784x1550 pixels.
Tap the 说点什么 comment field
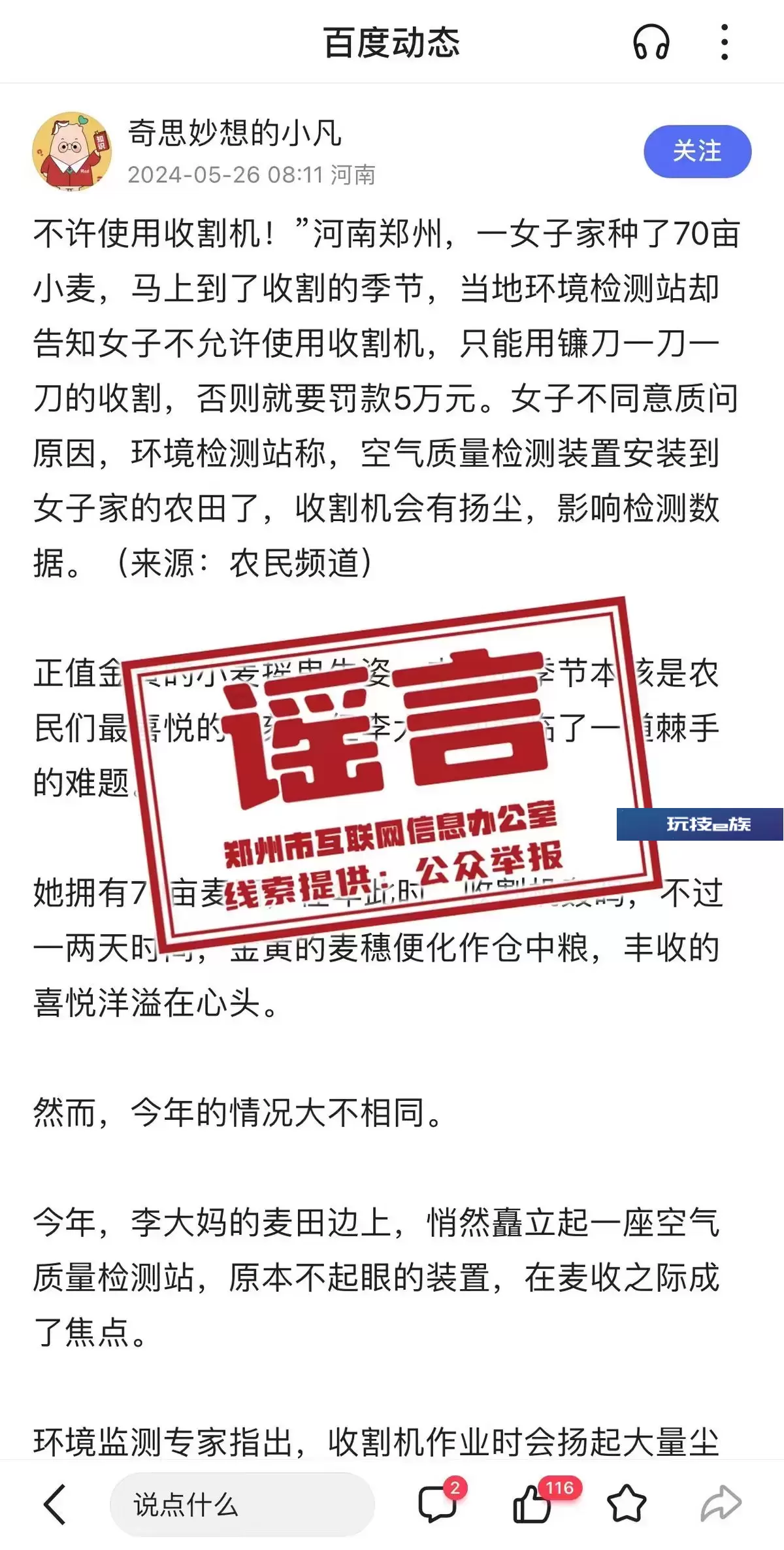[242, 1504]
